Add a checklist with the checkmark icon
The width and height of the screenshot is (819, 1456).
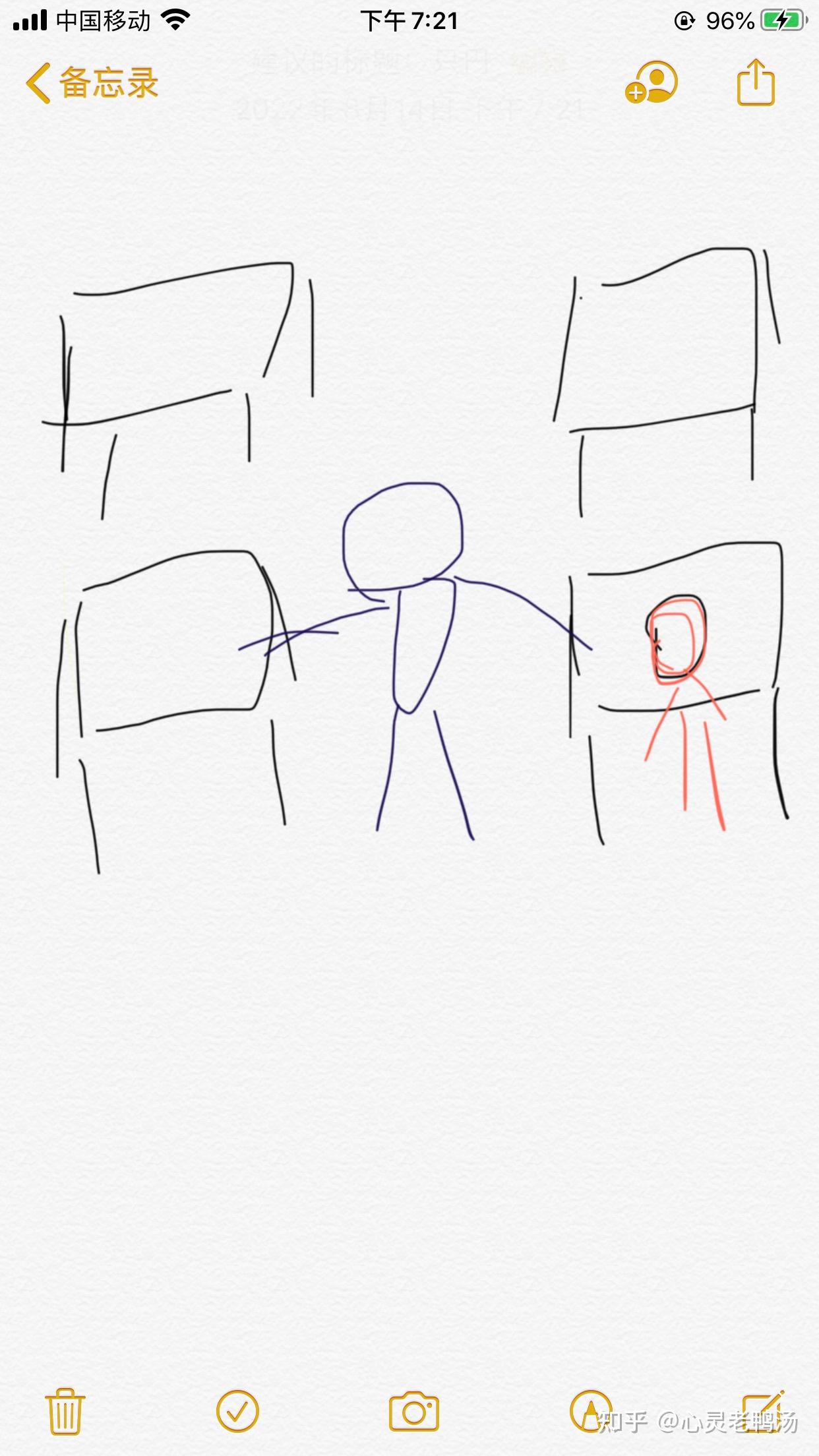coord(237,1410)
